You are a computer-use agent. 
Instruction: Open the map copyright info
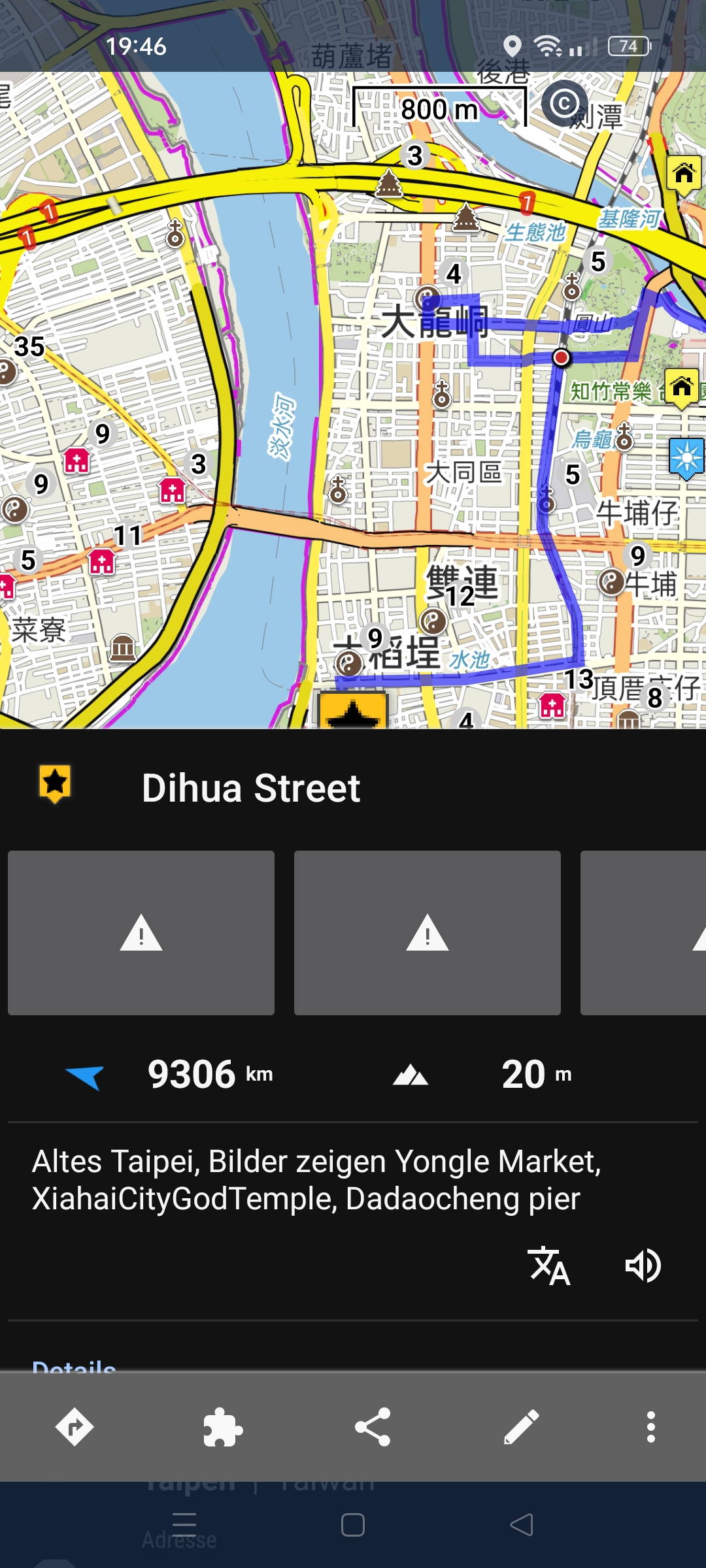[x=564, y=103]
